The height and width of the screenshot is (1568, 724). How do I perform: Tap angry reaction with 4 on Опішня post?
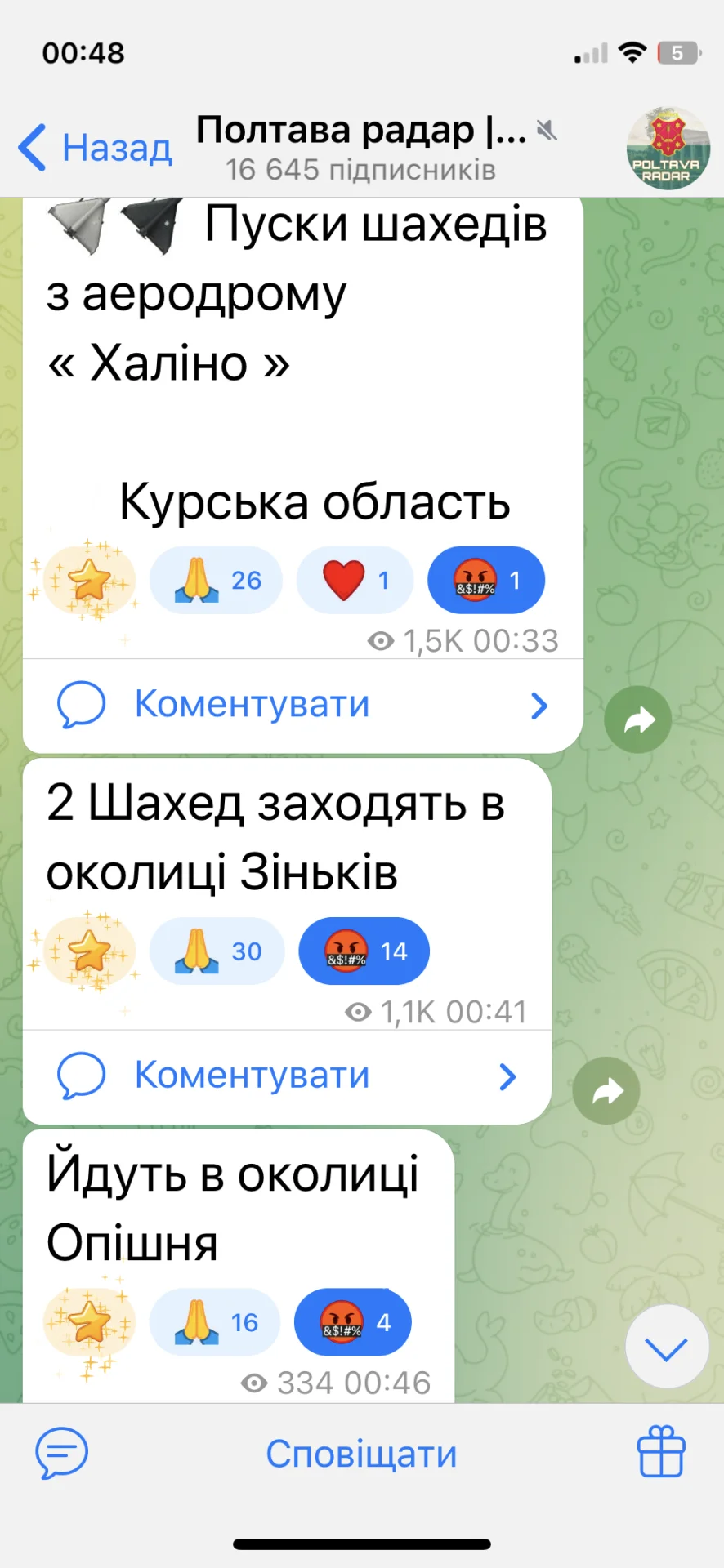(353, 1322)
